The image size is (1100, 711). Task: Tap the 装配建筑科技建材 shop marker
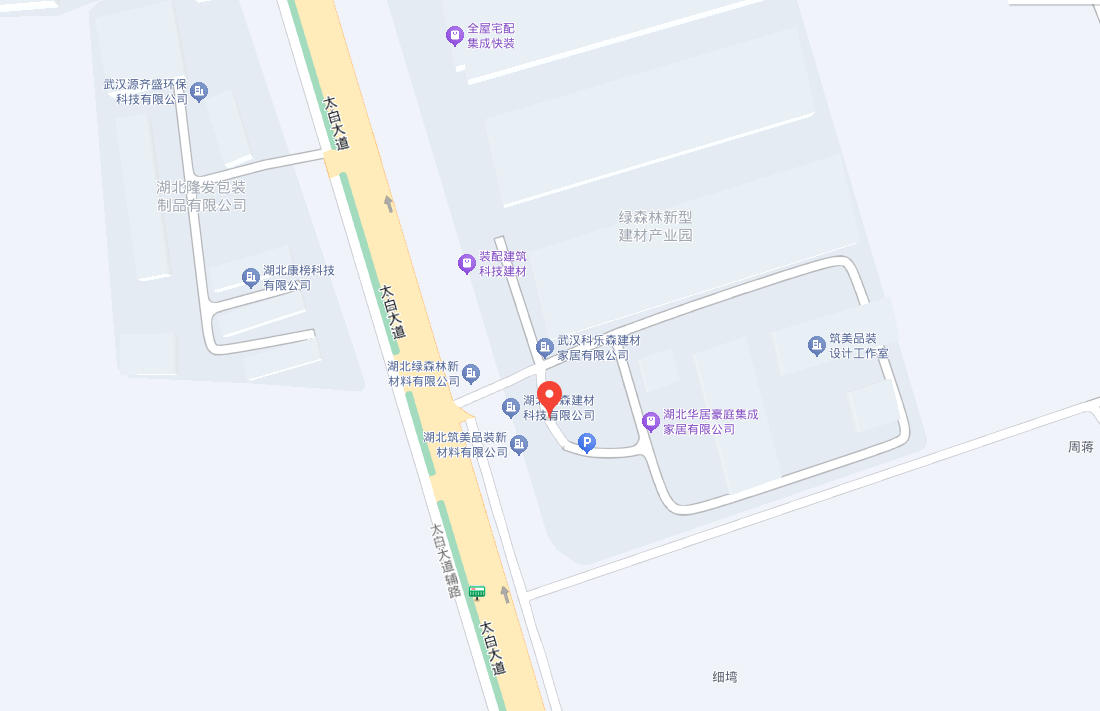[x=467, y=264]
